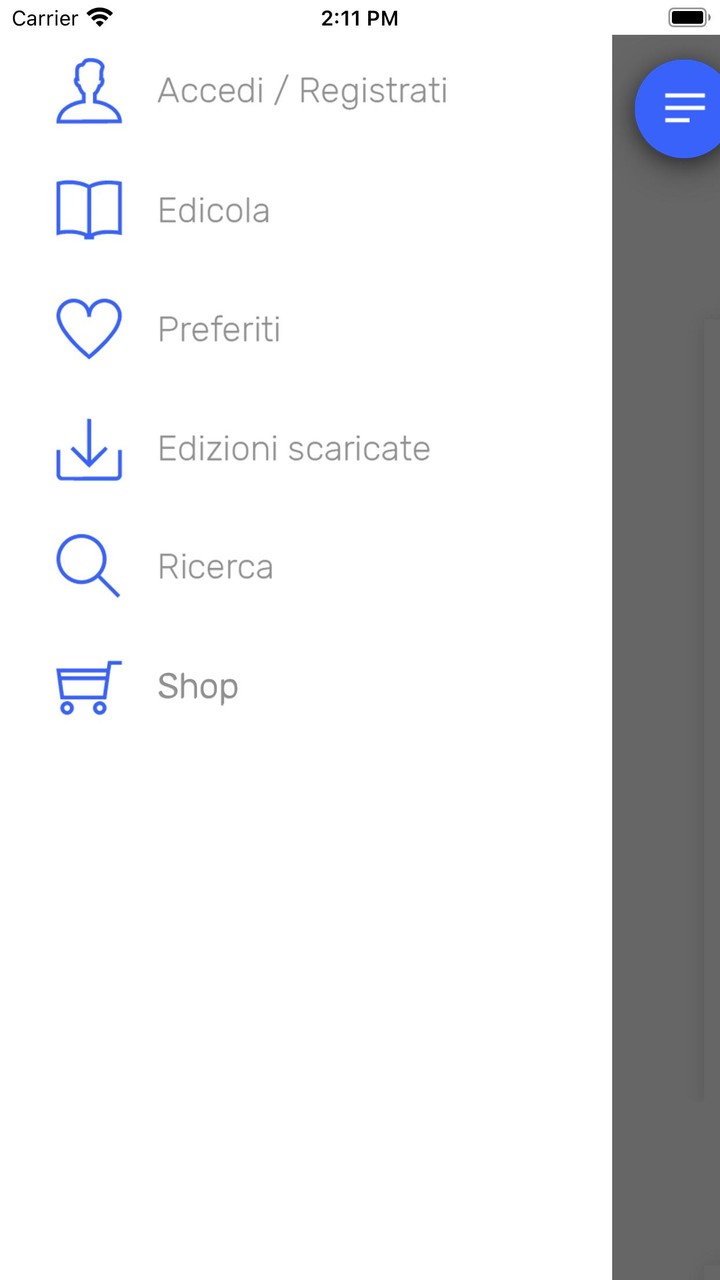Click the person icon next to Accedi / Registrati
This screenshot has height=1280, width=720.
[89, 91]
